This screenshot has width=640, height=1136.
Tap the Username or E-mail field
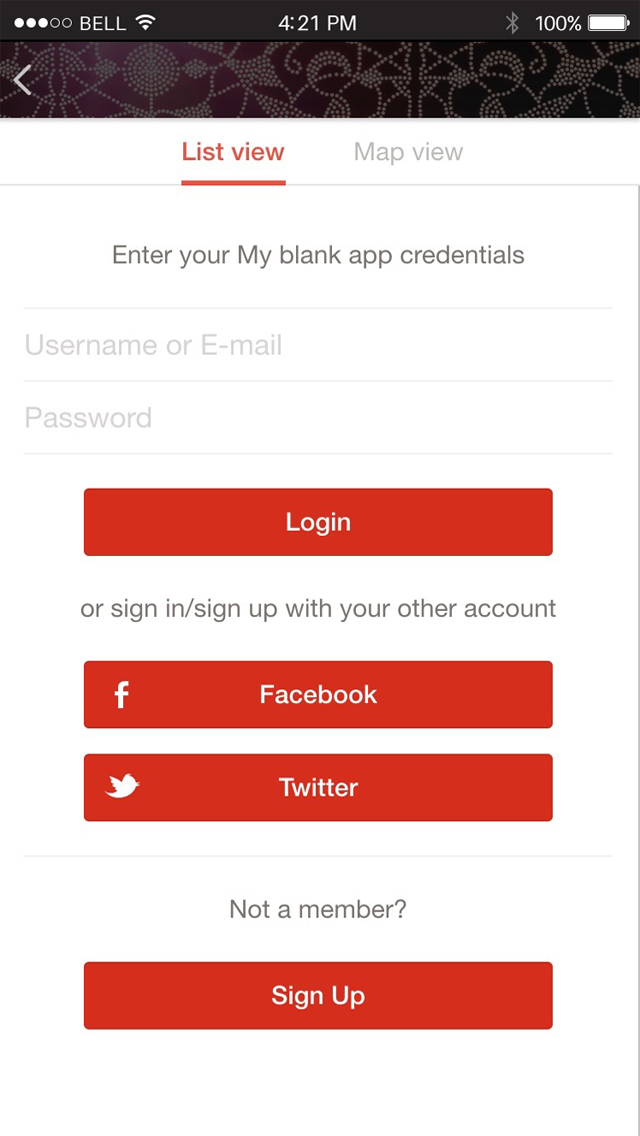(x=318, y=345)
